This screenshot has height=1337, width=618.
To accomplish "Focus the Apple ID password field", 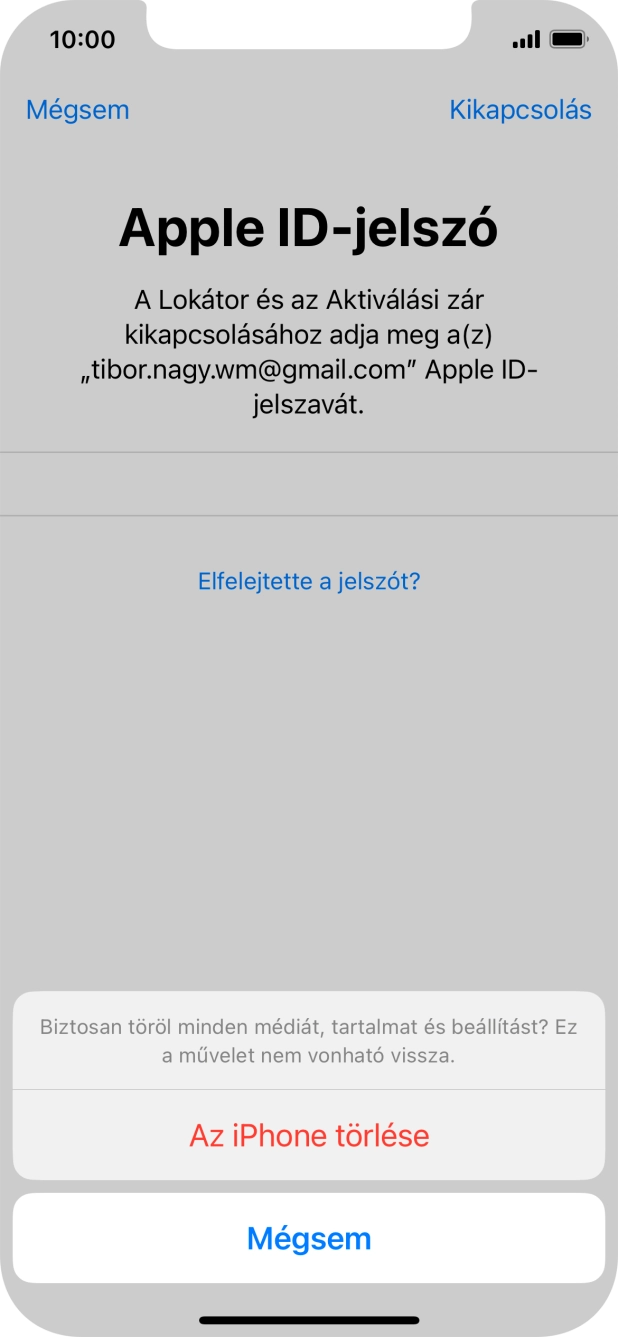I will point(309,484).
